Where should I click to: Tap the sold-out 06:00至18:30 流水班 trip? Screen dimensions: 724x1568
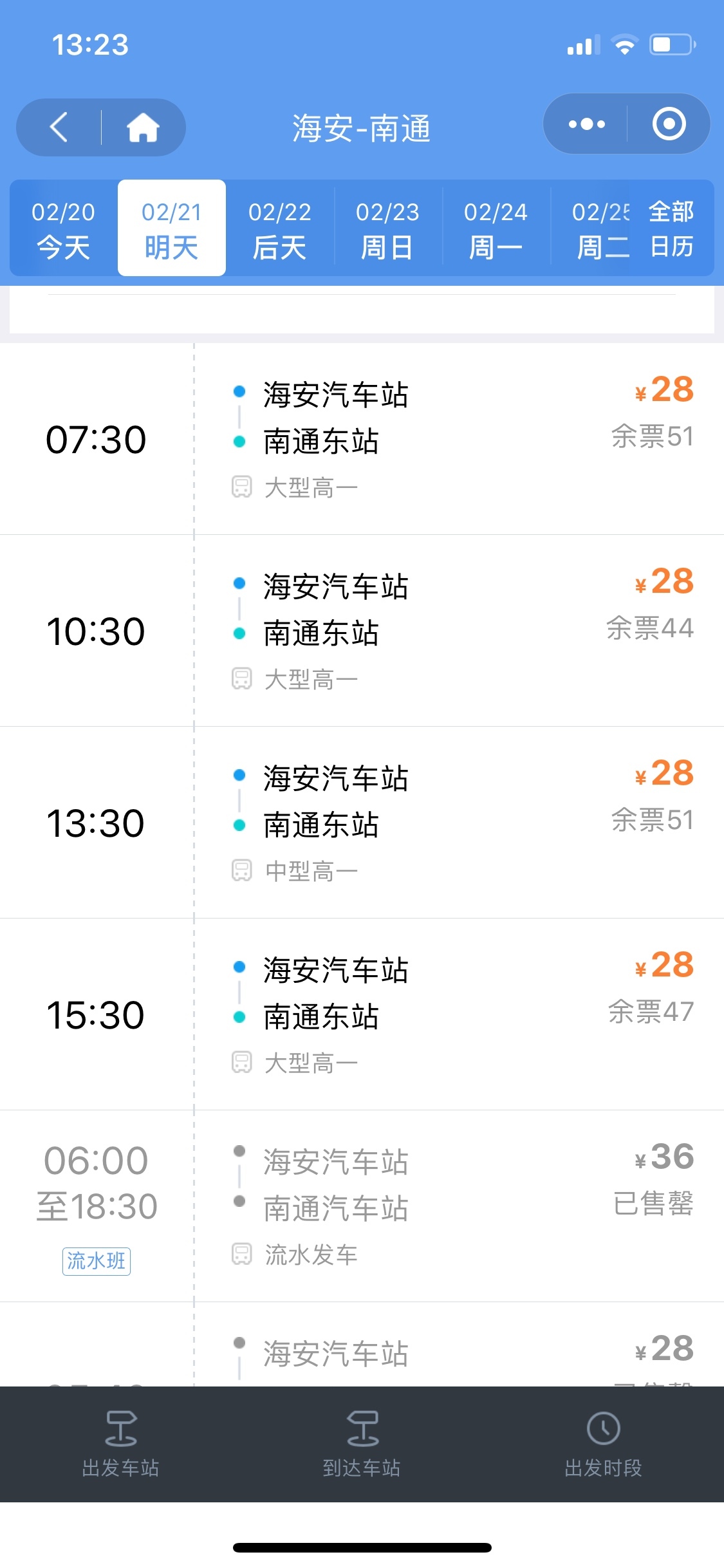pyautogui.click(x=362, y=1205)
